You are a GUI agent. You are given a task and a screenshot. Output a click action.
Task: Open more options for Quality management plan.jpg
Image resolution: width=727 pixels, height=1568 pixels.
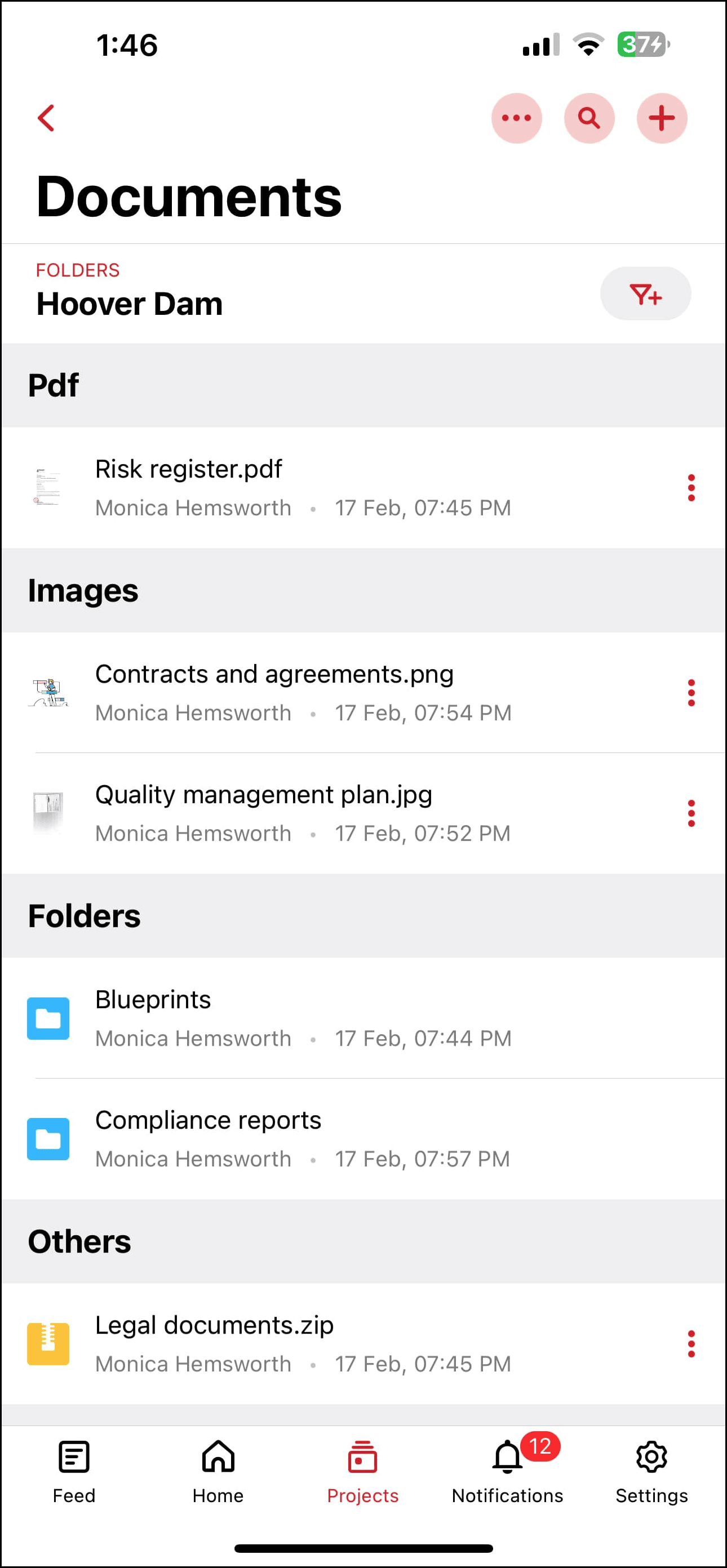click(691, 813)
